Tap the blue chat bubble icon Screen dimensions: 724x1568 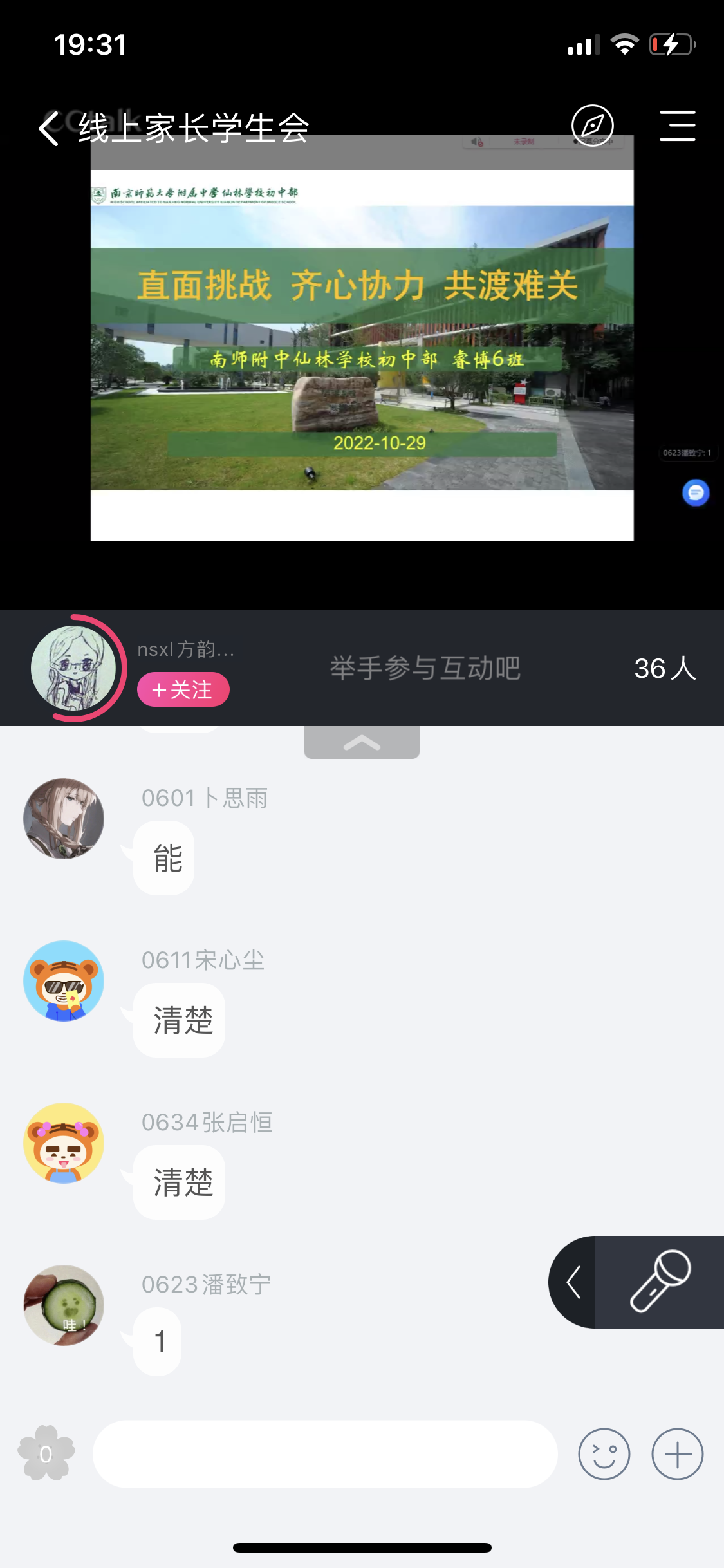point(695,493)
